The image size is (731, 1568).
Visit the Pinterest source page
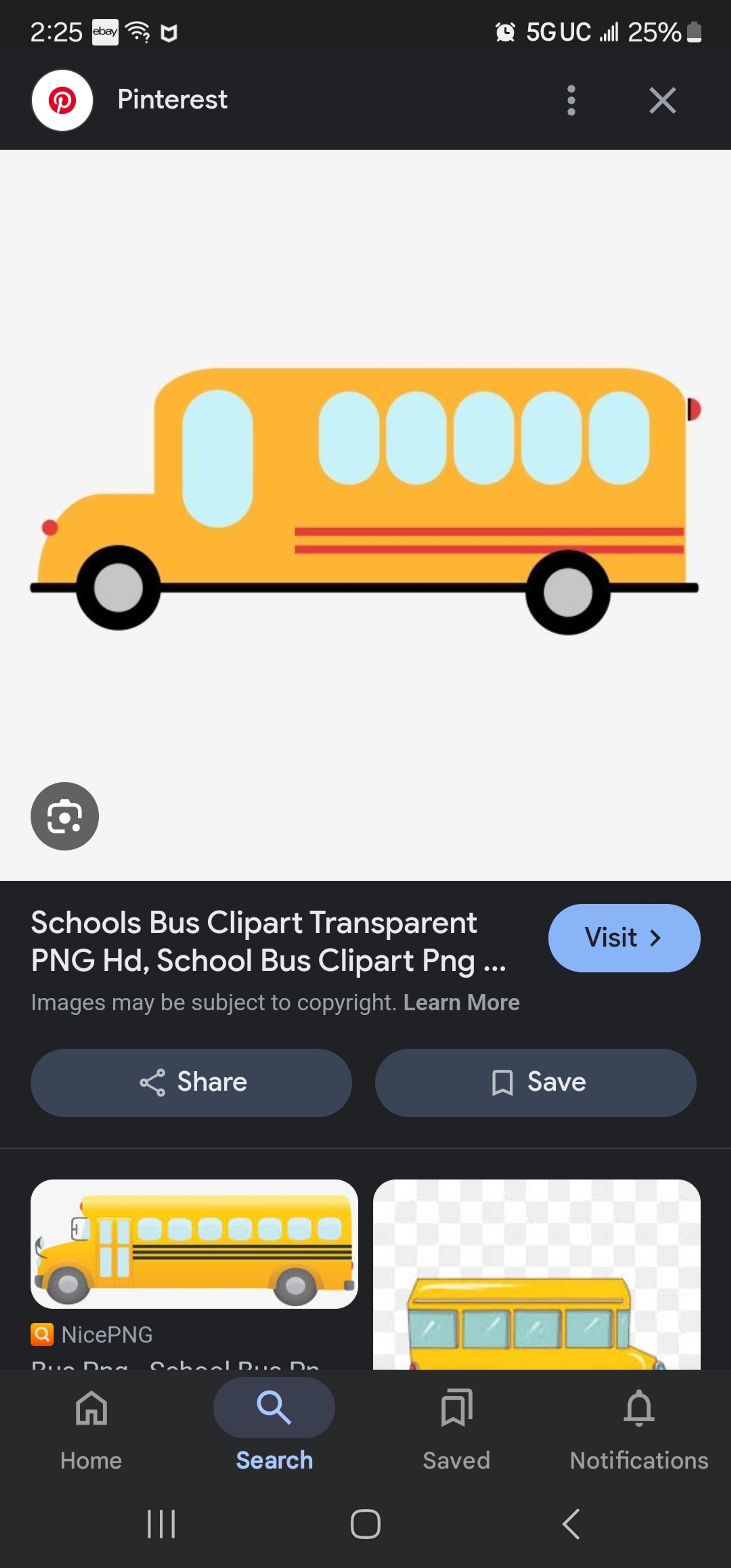[623, 937]
